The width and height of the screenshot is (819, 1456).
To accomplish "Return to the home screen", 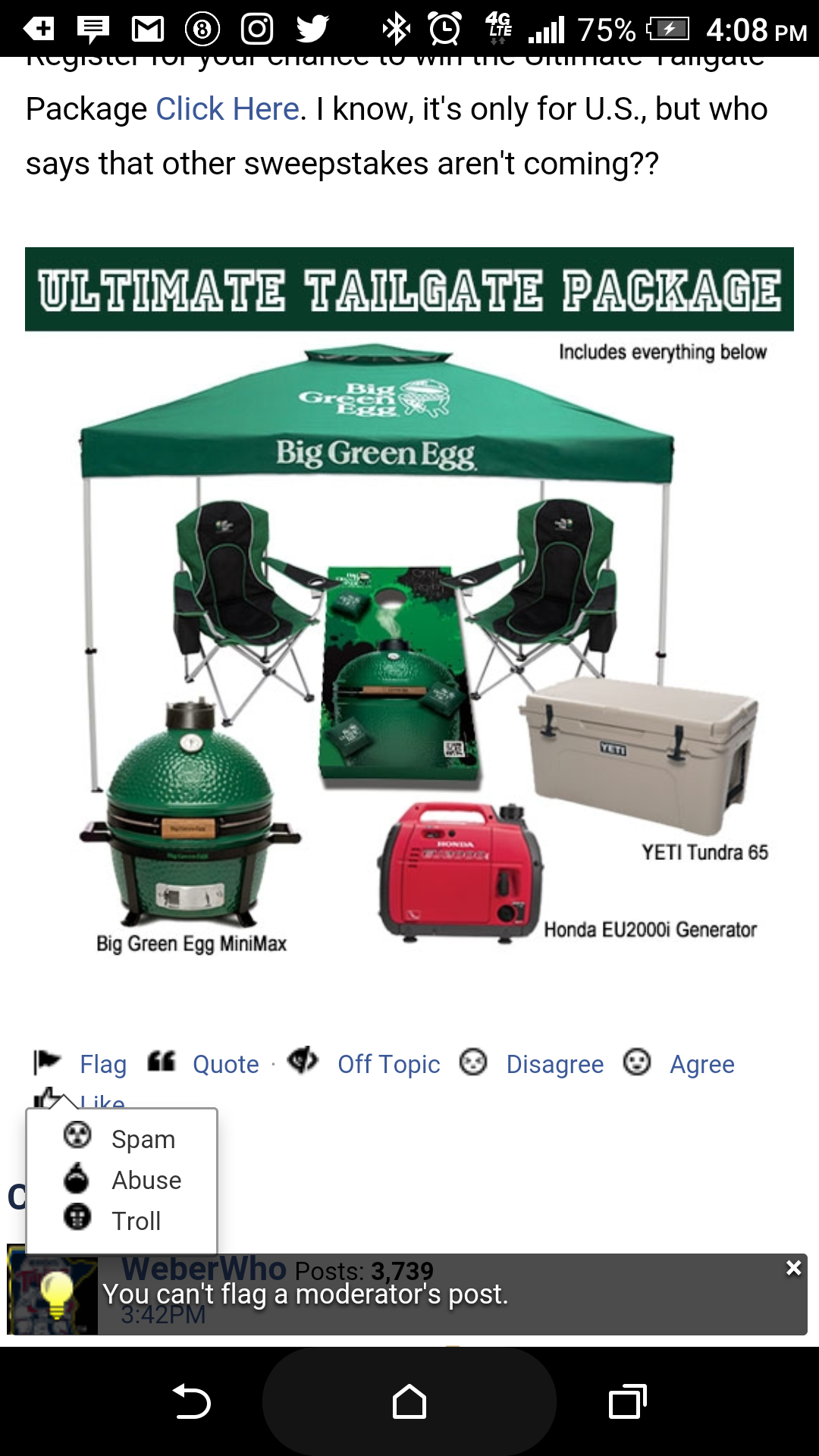I will point(409,1401).
